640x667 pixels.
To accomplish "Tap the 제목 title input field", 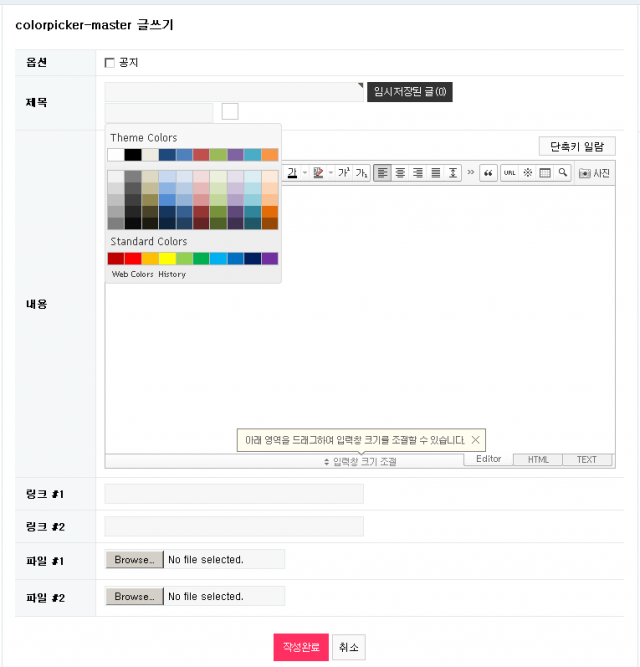I will coord(234,91).
